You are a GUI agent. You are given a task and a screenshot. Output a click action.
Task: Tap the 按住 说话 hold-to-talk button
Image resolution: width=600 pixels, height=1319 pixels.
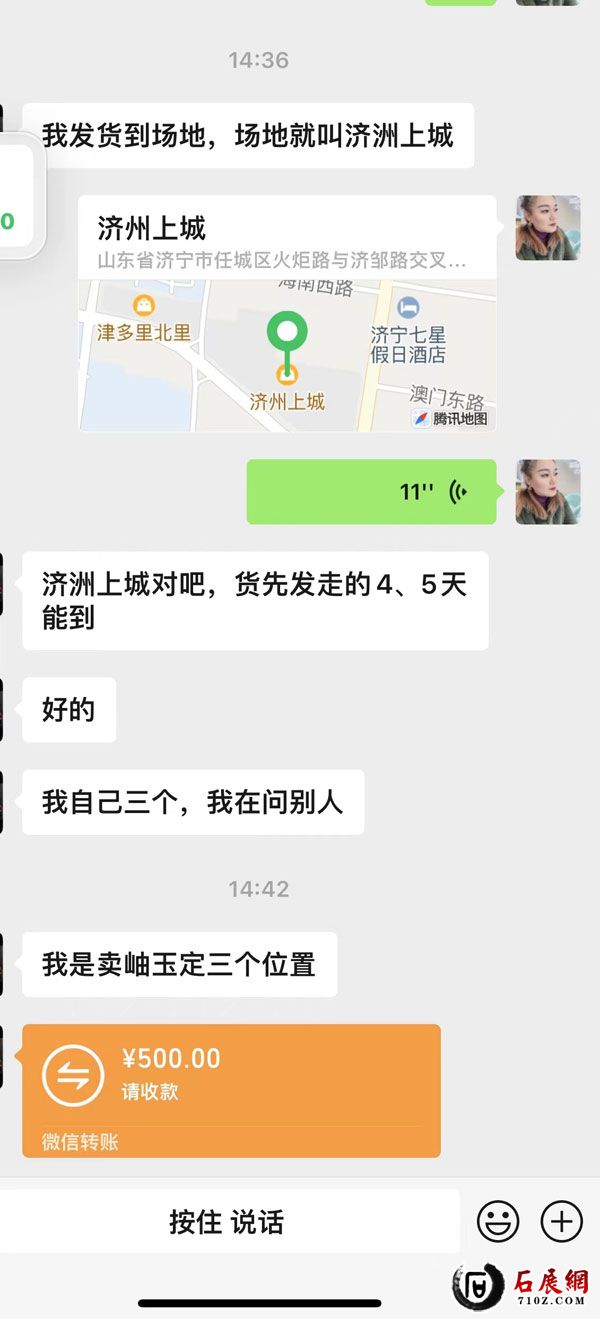227,1221
